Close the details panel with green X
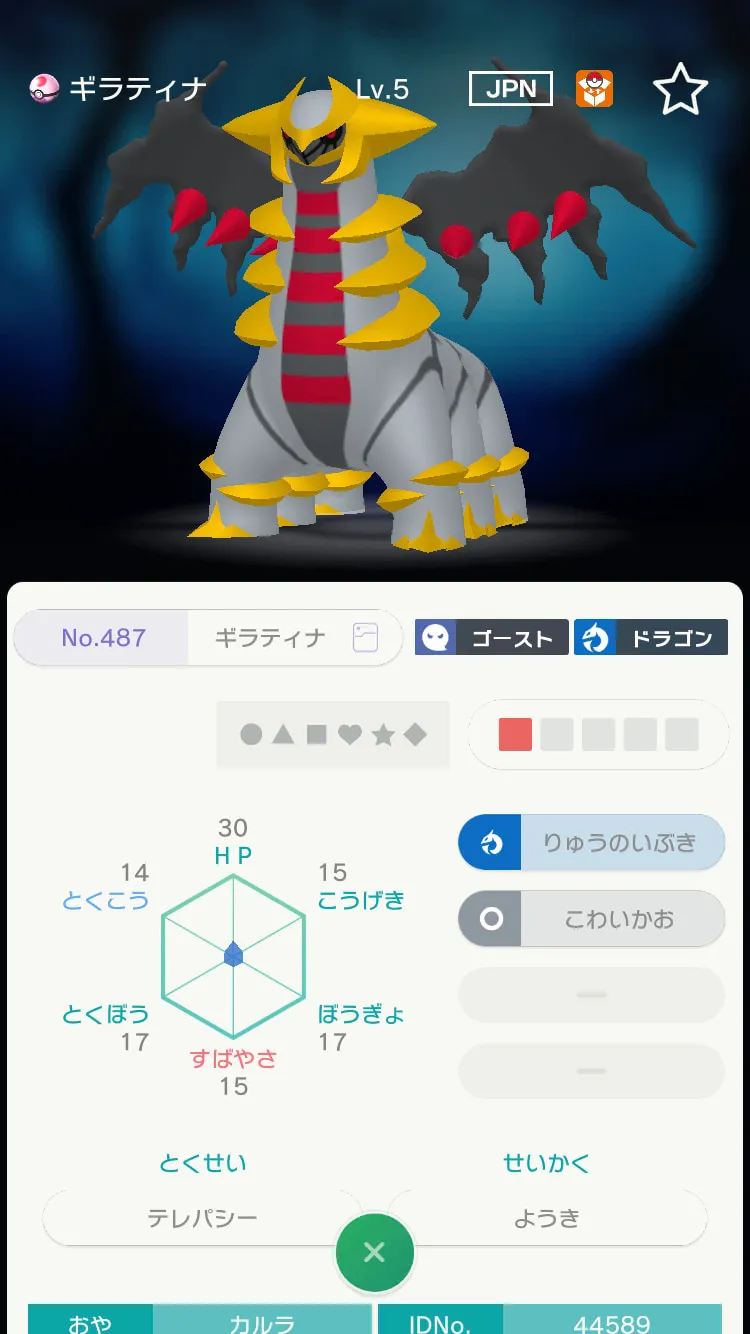The height and width of the screenshot is (1334, 750). pyautogui.click(x=374, y=1252)
